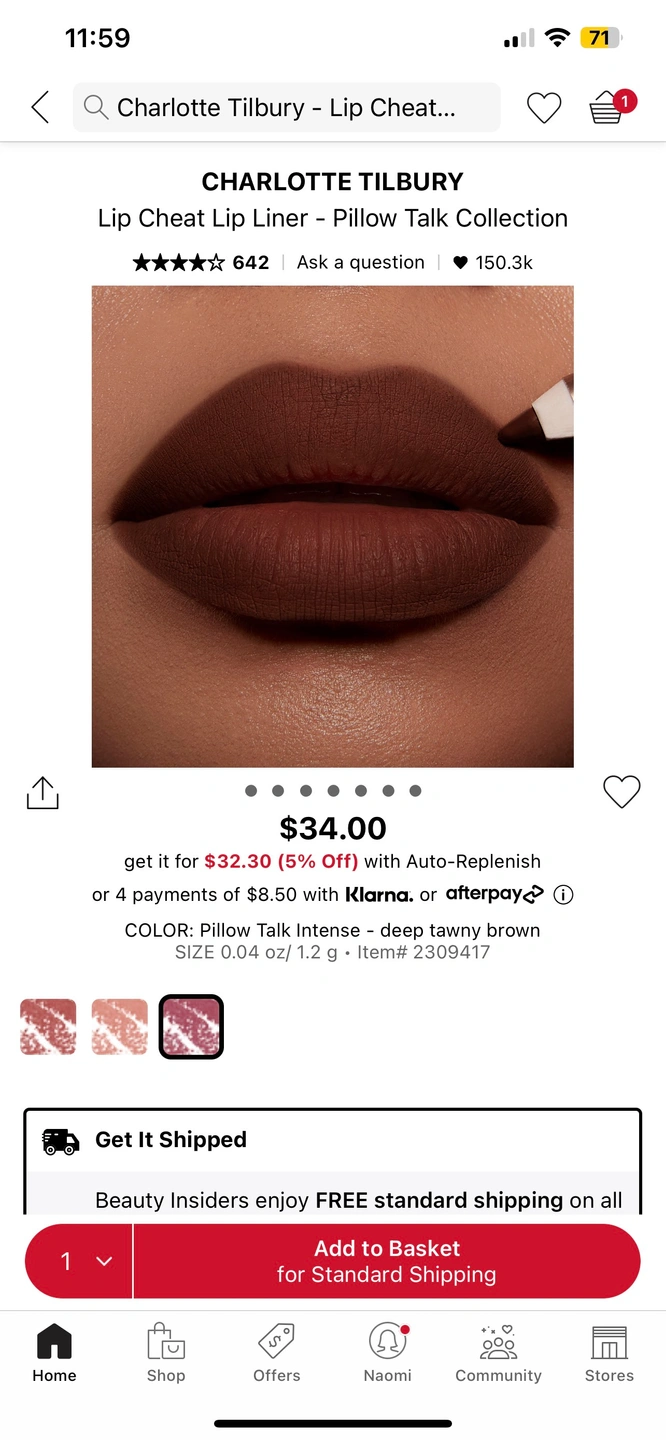Viewport: 666px width, 1440px height.
Task: Tap Ask a question link
Action: (x=361, y=262)
